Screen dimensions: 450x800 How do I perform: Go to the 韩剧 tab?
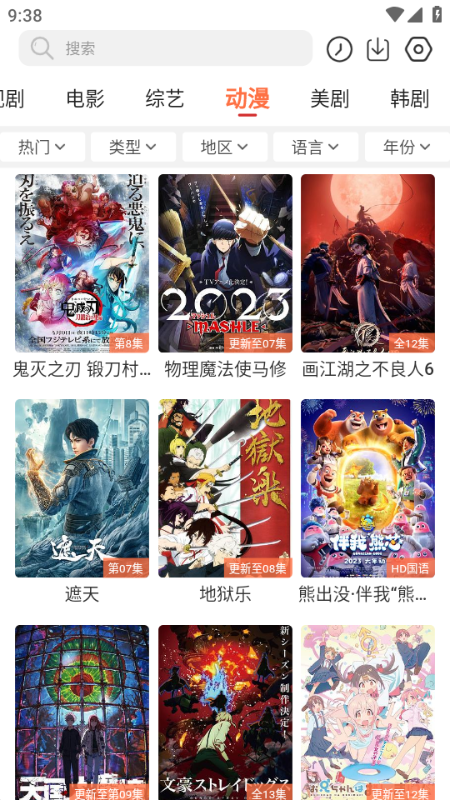tap(409, 98)
